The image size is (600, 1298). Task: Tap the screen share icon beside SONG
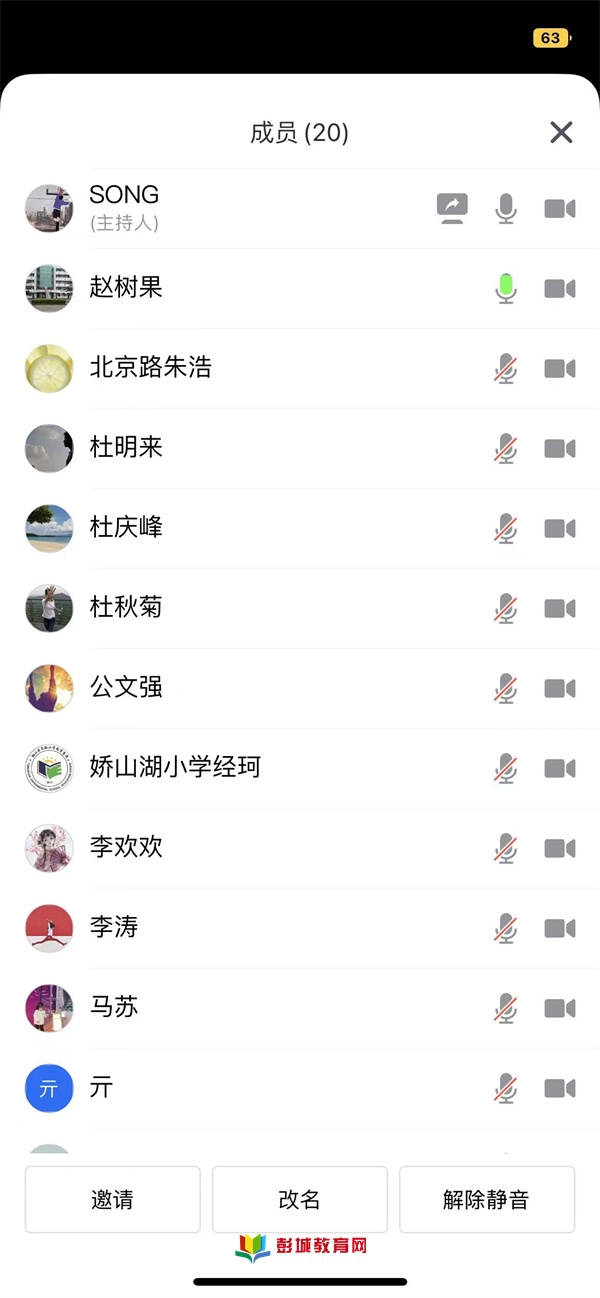pyautogui.click(x=453, y=208)
